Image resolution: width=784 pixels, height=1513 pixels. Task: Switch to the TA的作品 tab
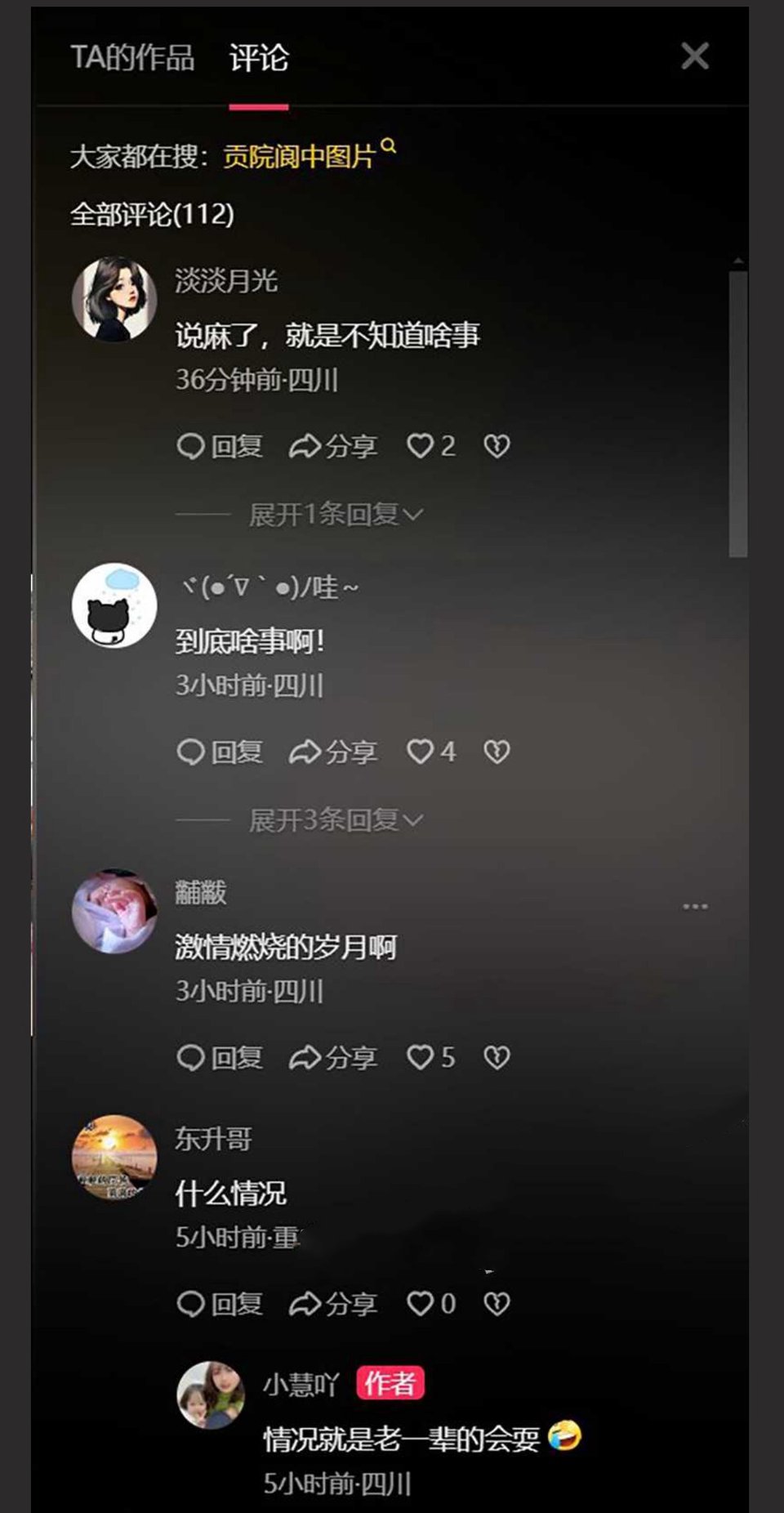(133, 58)
